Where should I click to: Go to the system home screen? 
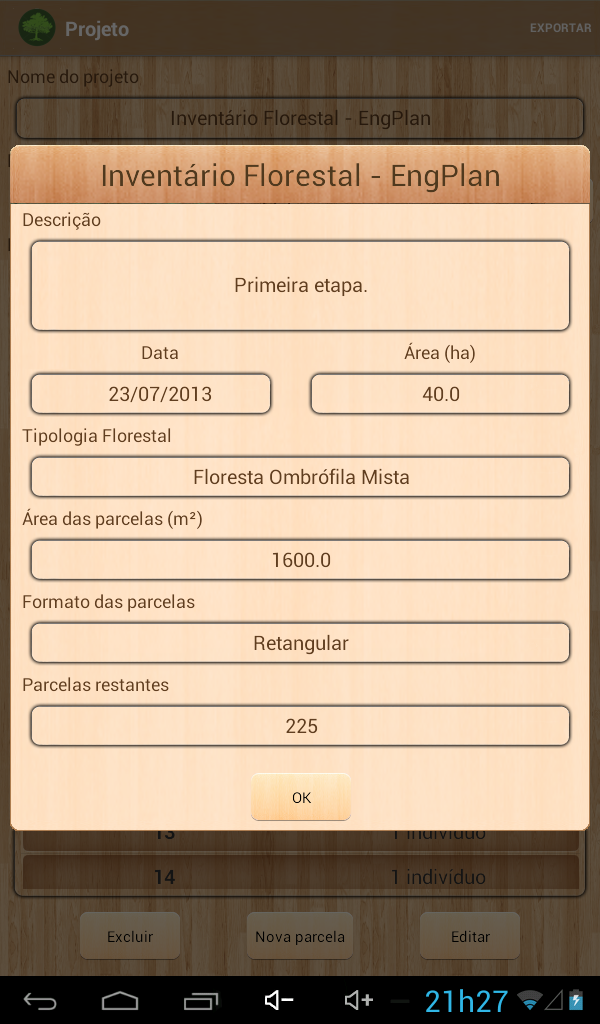coord(120,1000)
